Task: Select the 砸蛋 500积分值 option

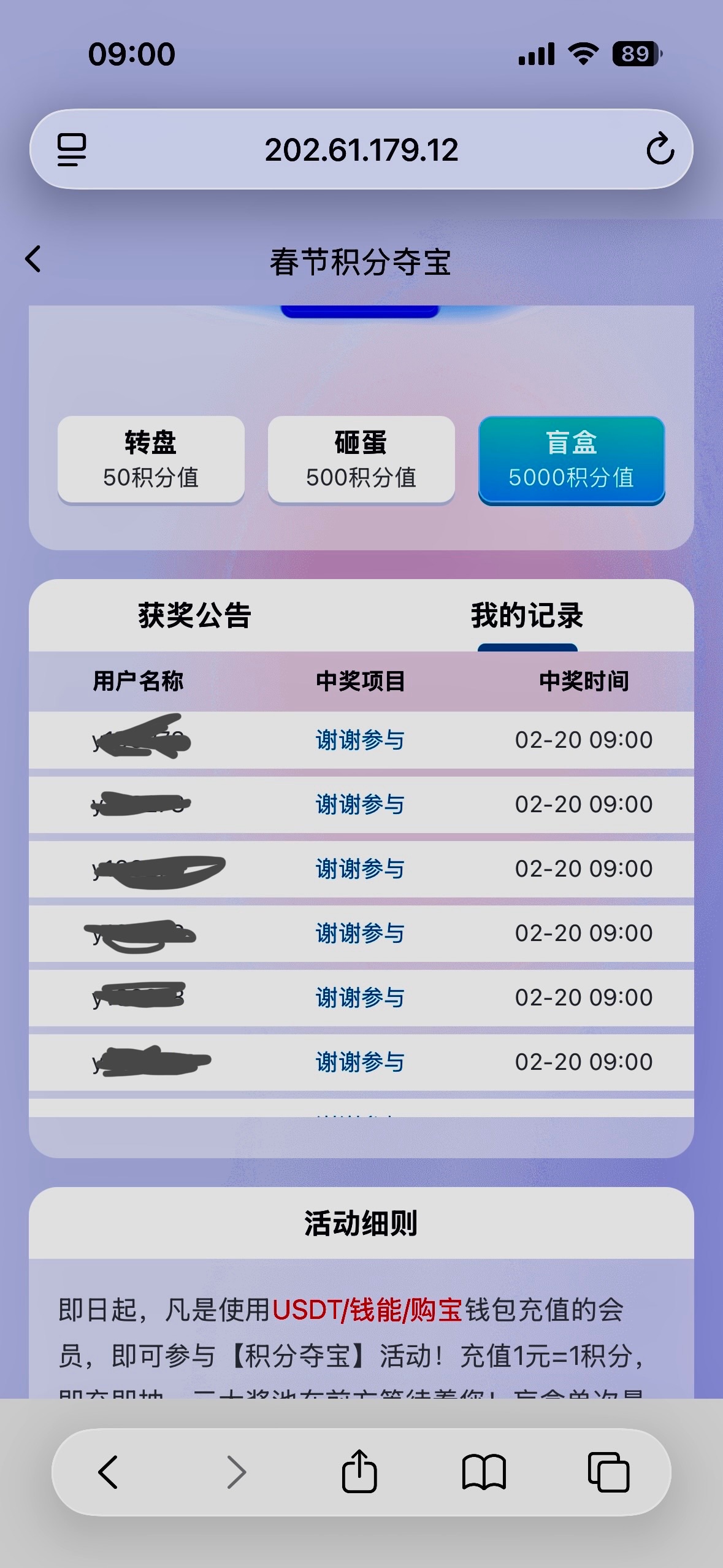Action: [361, 459]
